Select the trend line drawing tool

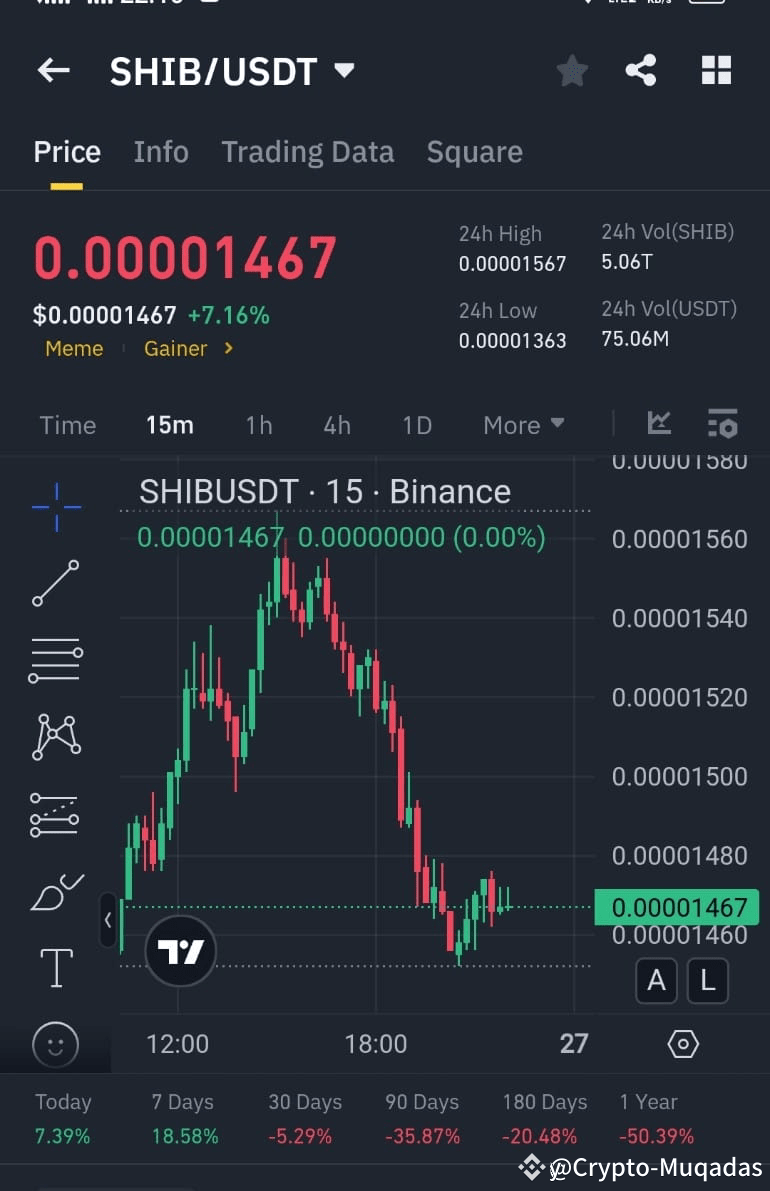(x=55, y=583)
